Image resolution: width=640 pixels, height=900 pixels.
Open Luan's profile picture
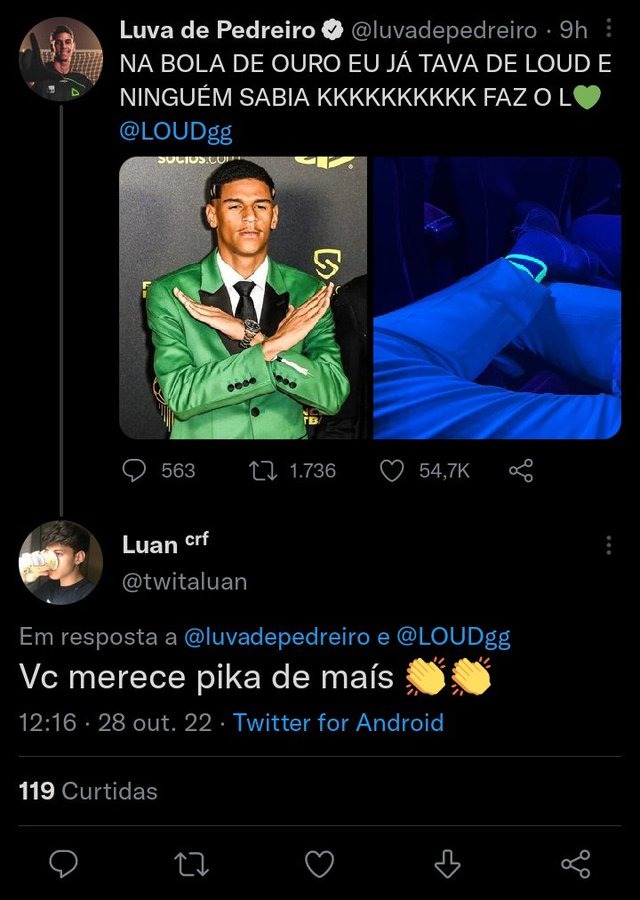pyautogui.click(x=61, y=562)
